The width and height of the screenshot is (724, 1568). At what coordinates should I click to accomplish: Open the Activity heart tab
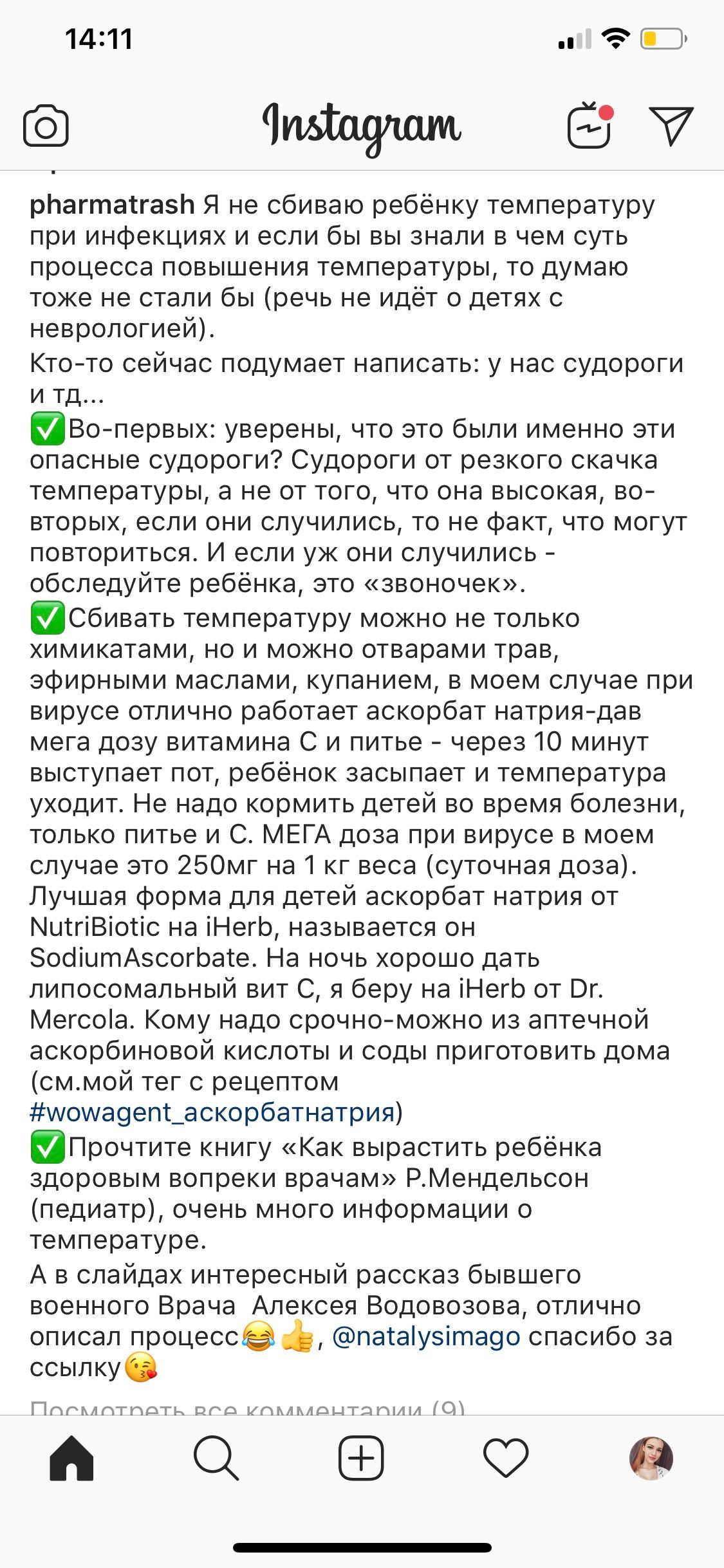(506, 1459)
